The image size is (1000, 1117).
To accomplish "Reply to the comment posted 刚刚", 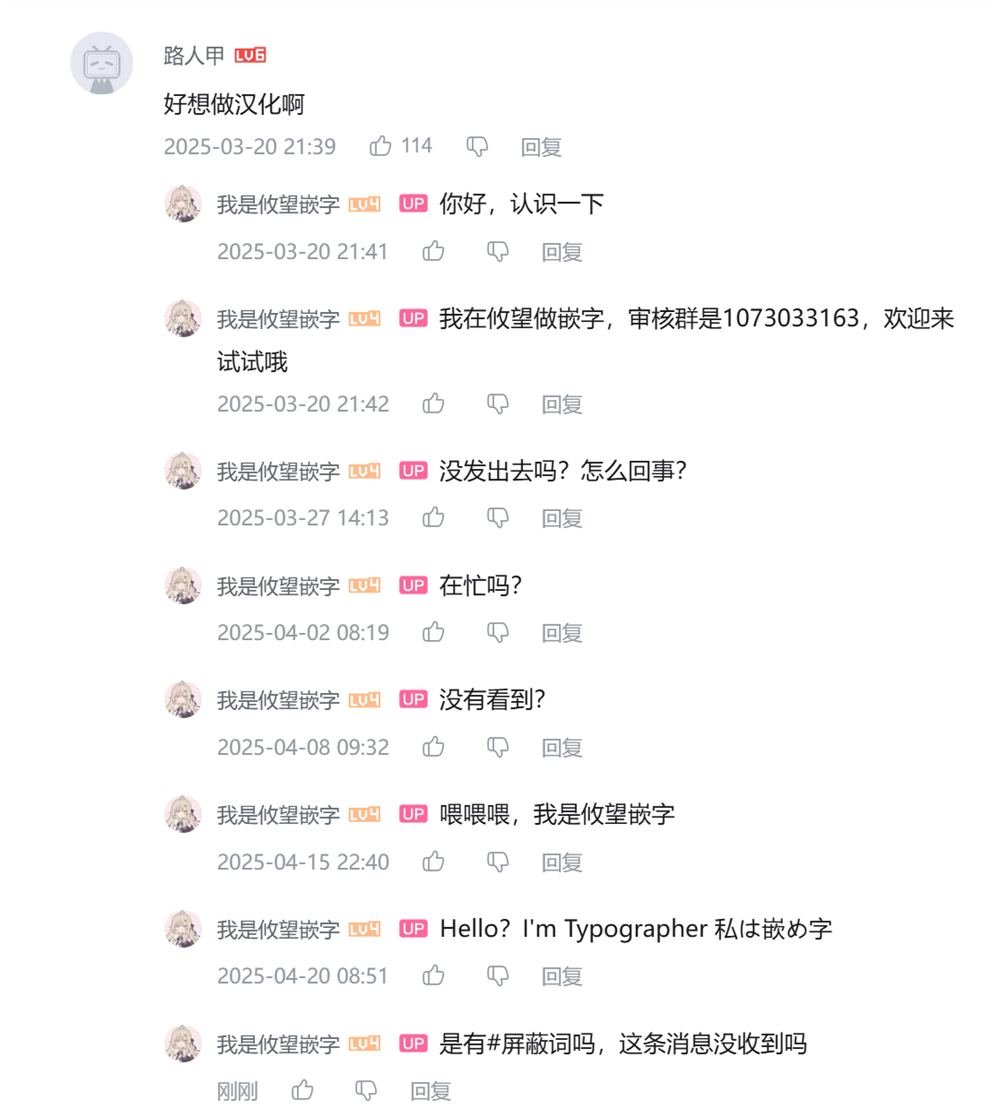I will (431, 1091).
